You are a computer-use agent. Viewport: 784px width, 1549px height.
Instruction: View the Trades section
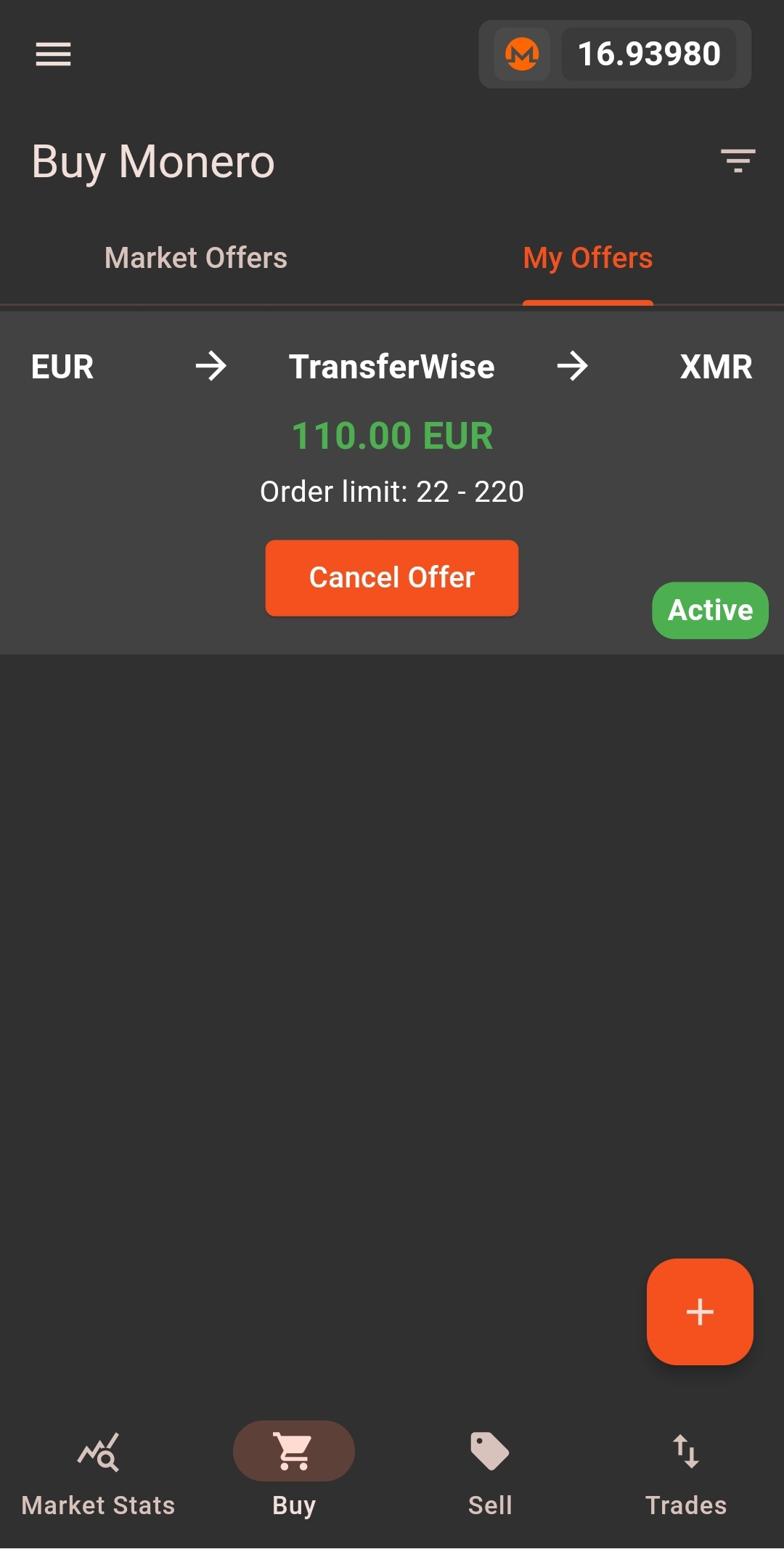(x=686, y=1474)
